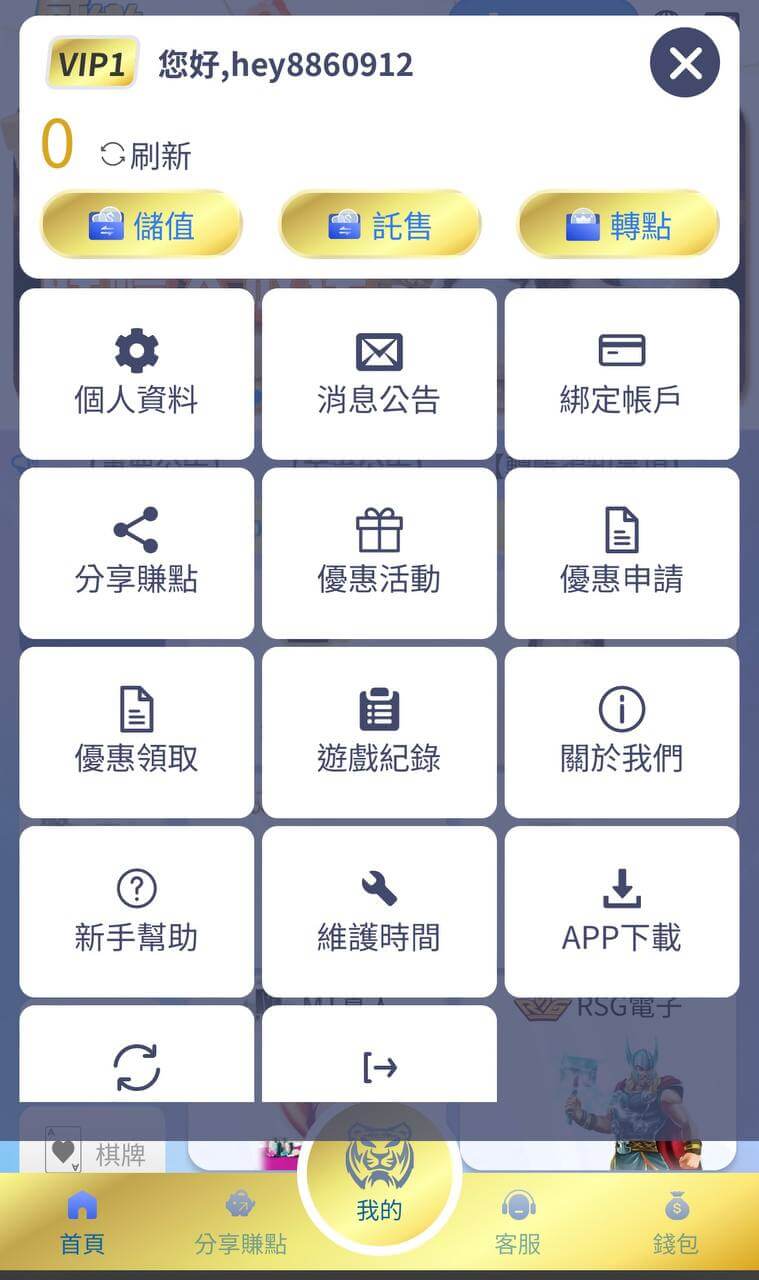Select 分享賺點 share to earn points
This screenshot has width=759, height=1280.
click(x=136, y=552)
